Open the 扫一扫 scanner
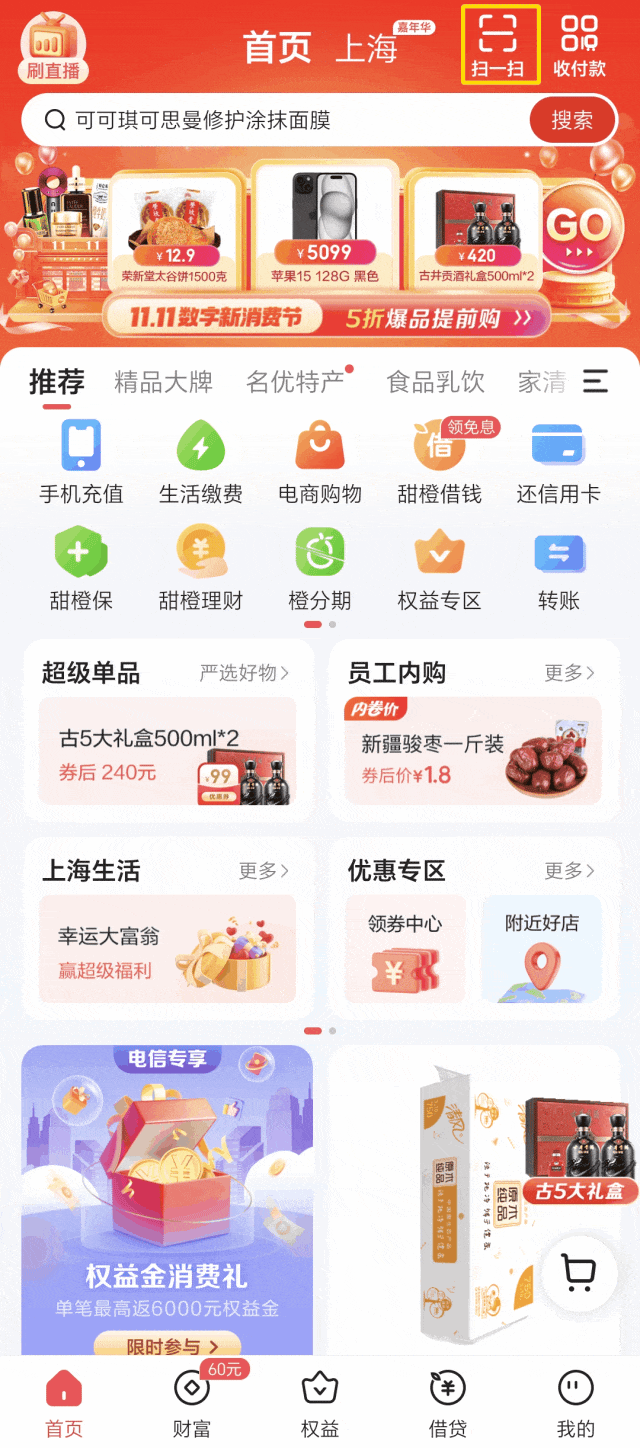 pyautogui.click(x=499, y=44)
